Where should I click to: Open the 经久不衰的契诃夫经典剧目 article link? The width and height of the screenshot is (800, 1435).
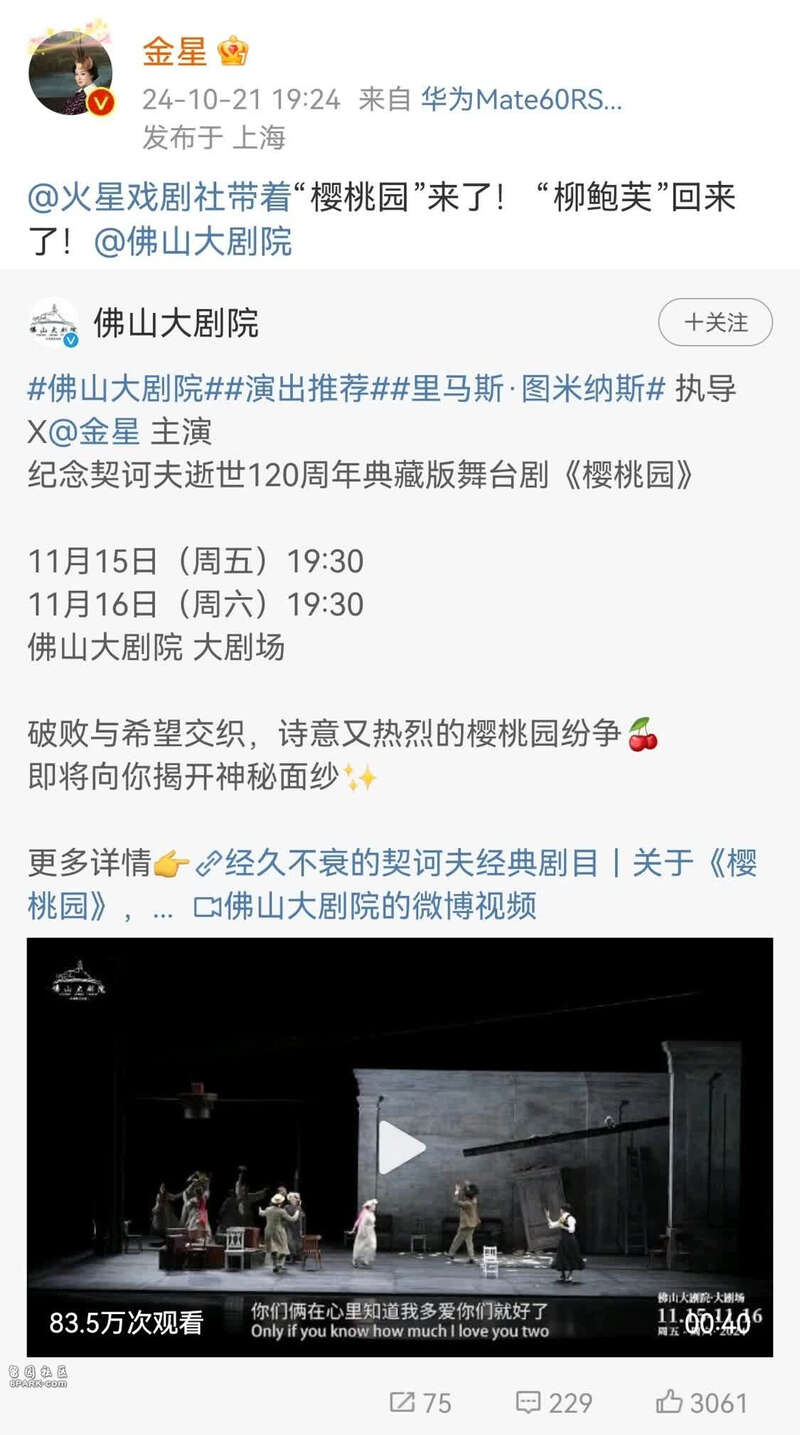tap(410, 862)
